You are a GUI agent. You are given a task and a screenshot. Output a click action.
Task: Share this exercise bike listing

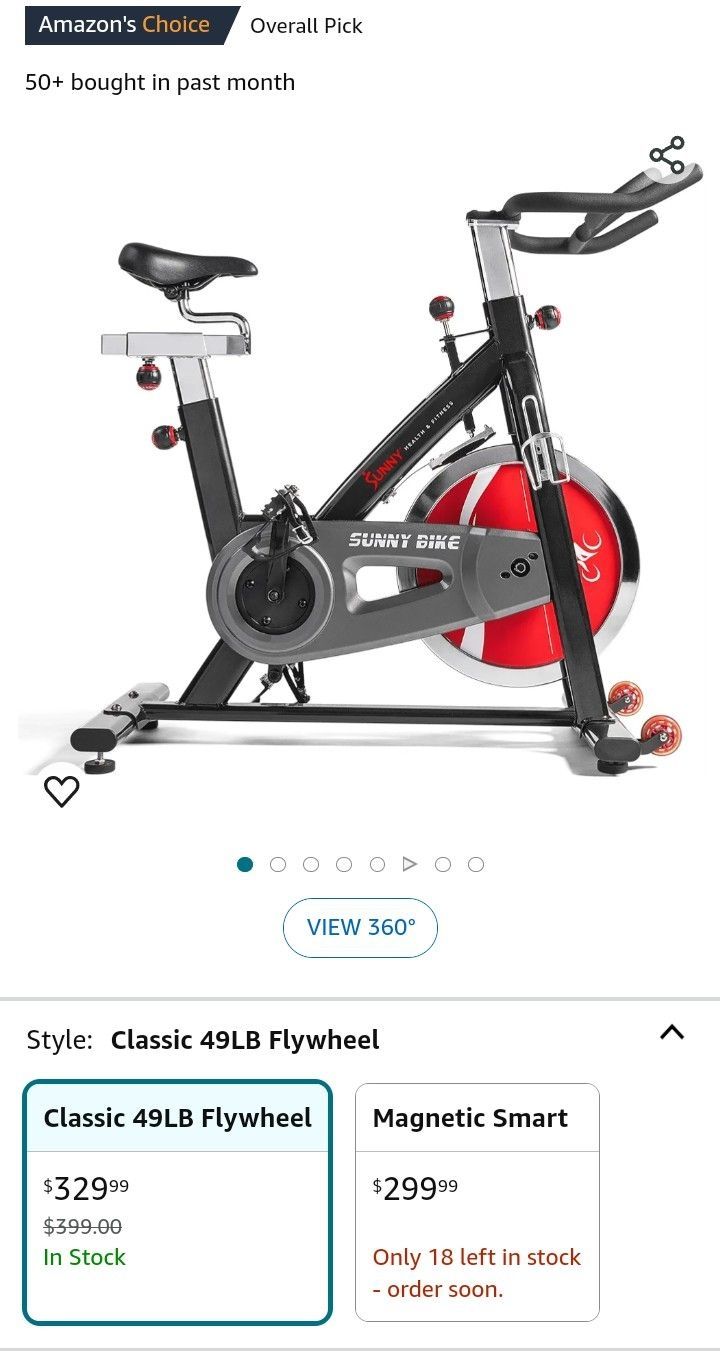pos(667,156)
